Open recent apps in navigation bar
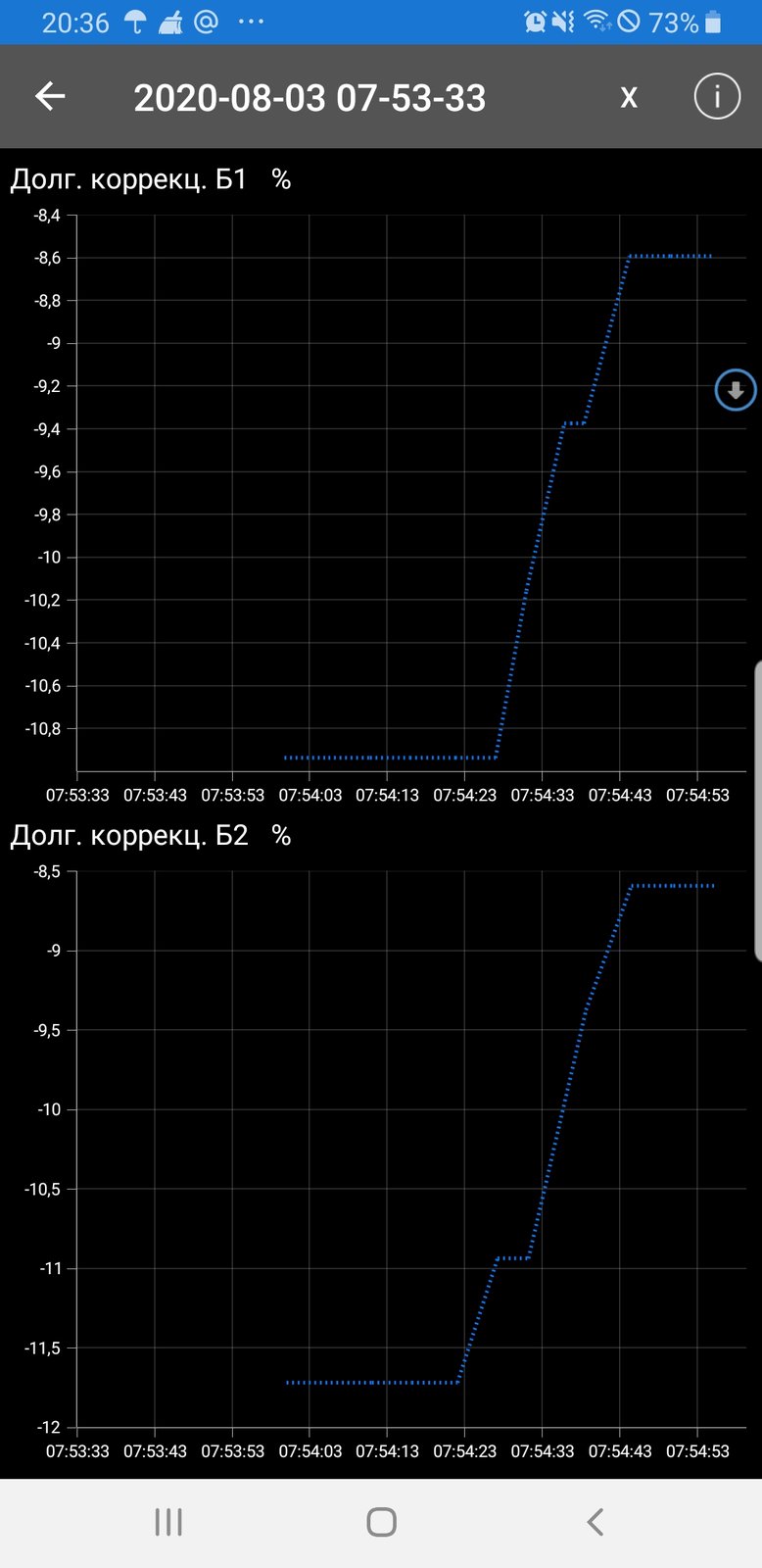The image size is (762, 1568). [x=168, y=1522]
